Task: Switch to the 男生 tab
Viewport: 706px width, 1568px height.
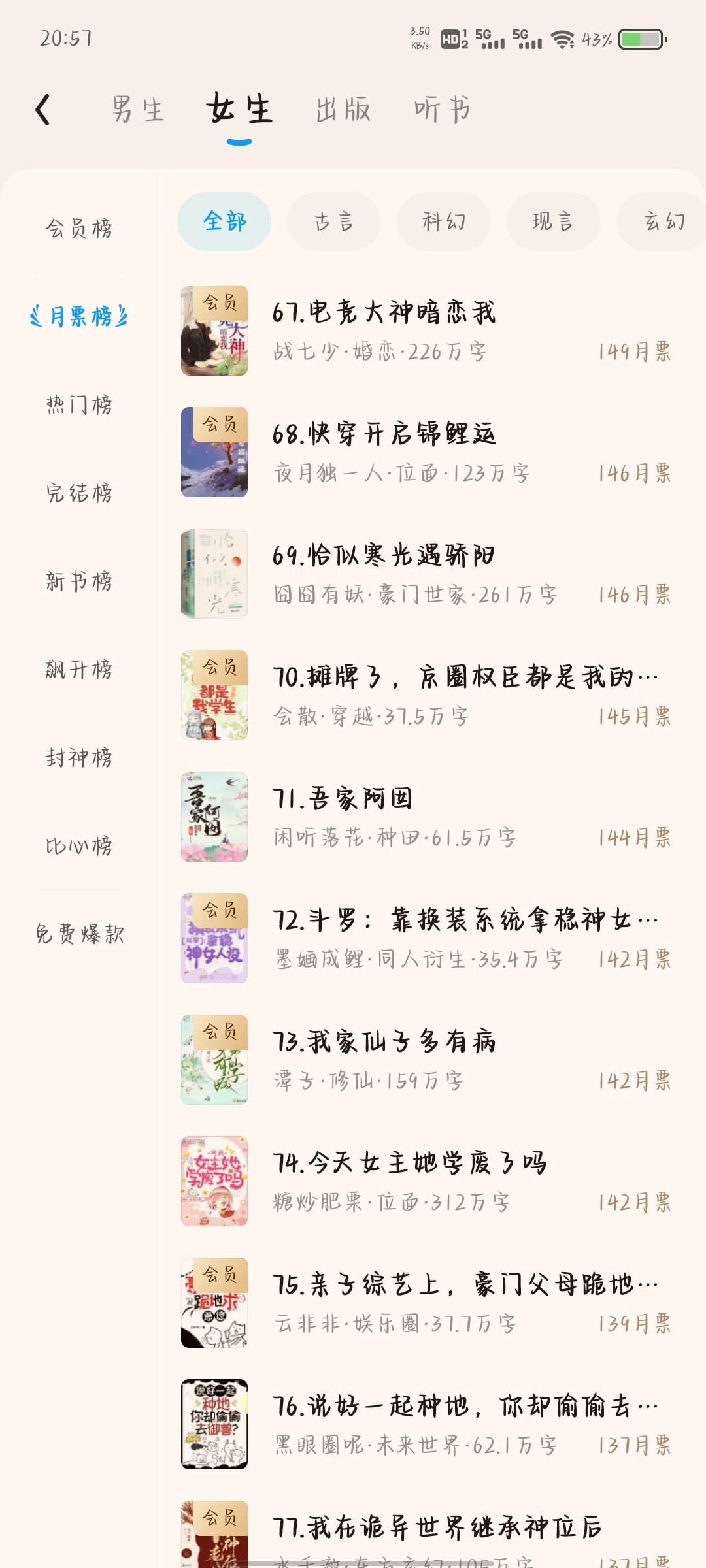Action: tap(137, 110)
